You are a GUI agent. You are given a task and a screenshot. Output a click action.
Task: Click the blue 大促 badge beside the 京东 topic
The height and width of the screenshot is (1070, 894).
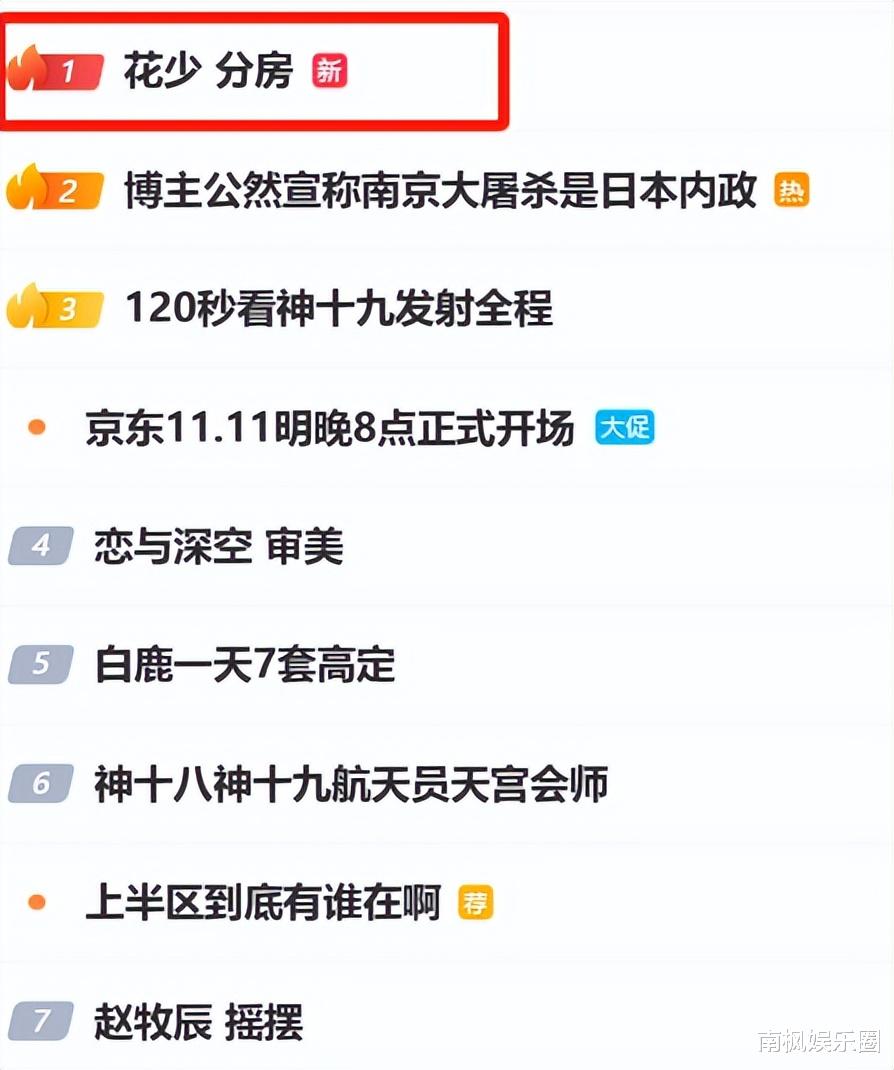click(623, 428)
